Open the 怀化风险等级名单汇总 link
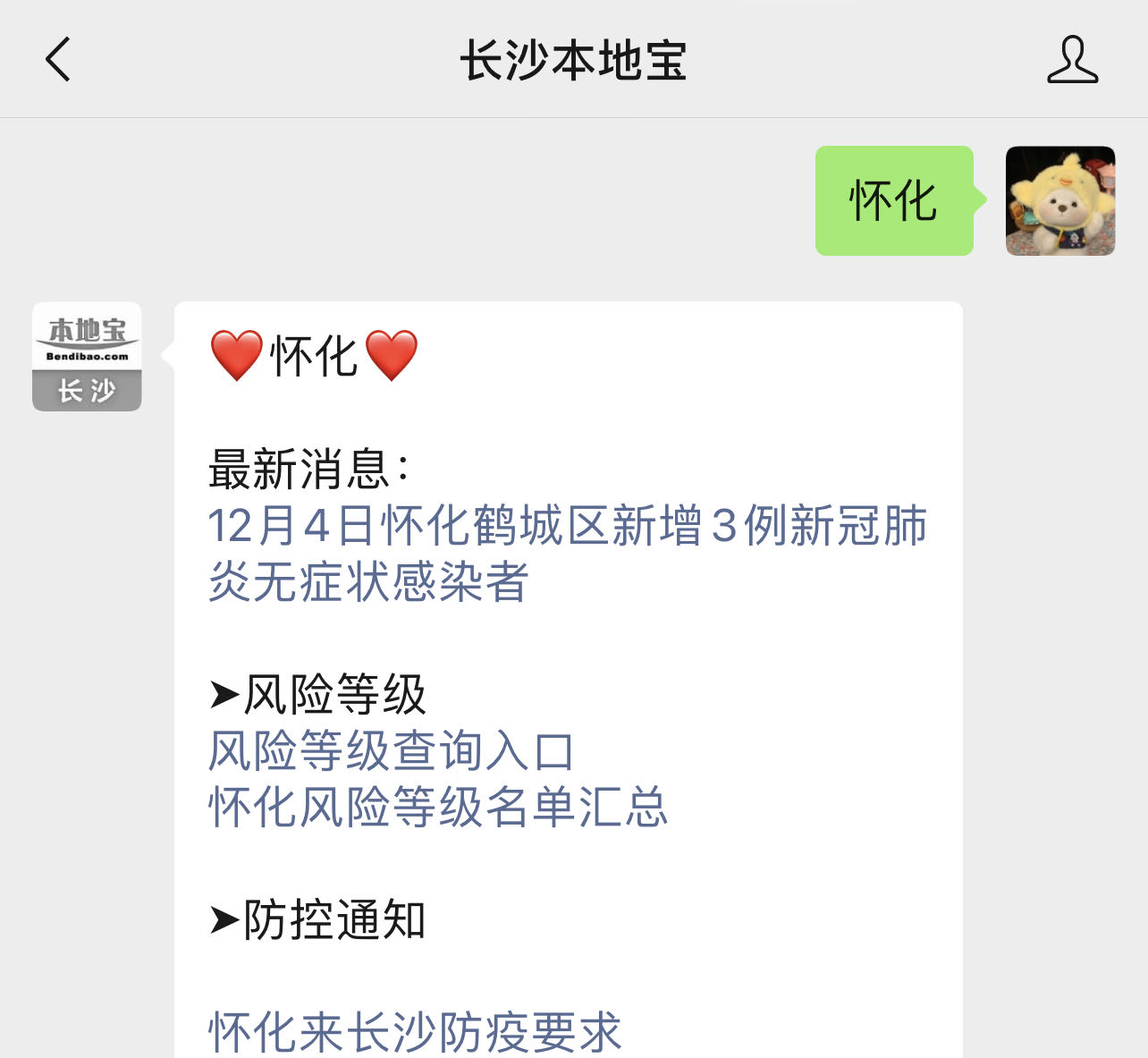The image size is (1148, 1058). [438, 807]
